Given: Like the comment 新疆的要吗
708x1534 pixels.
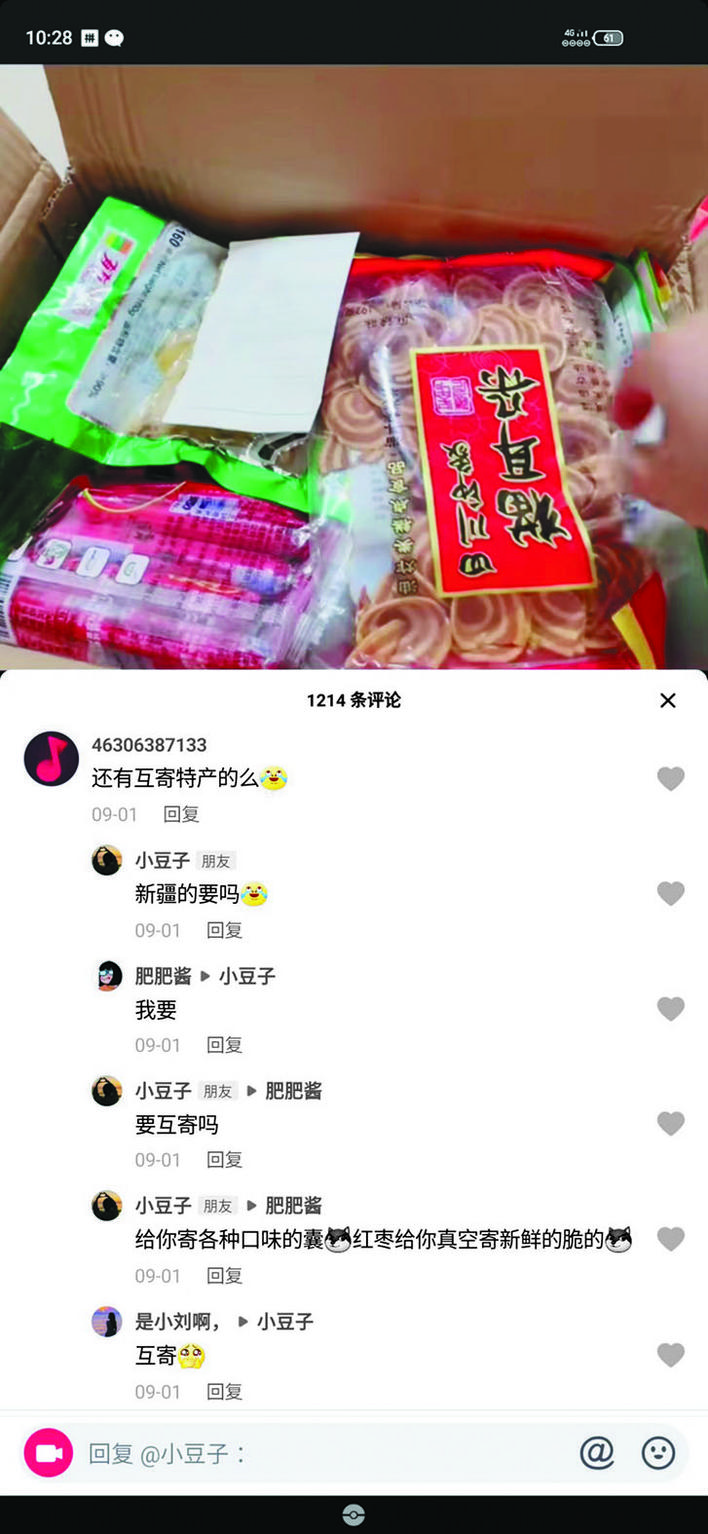Looking at the screenshot, I should (x=670, y=893).
